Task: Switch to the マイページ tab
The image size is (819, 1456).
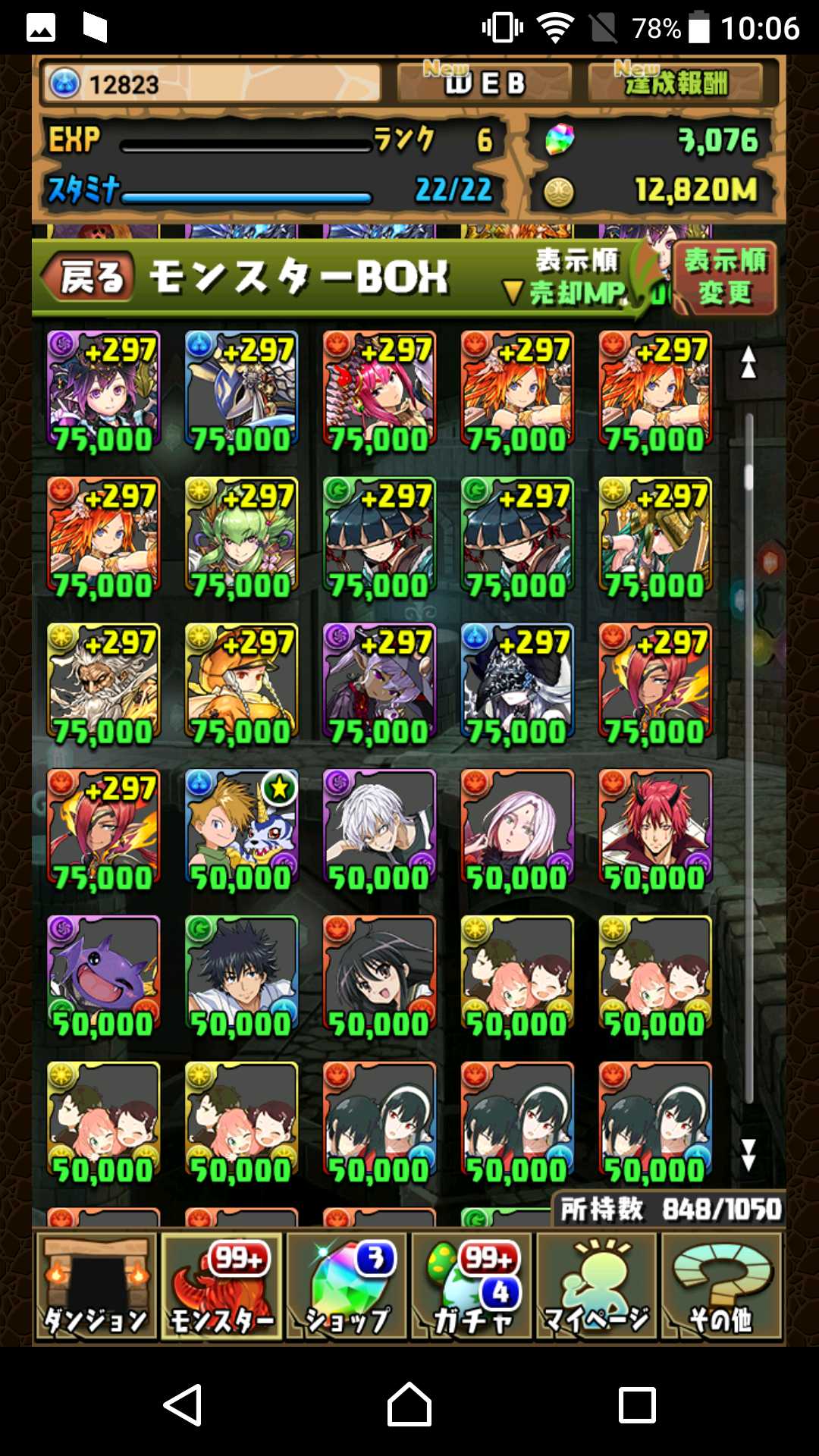Action: pyautogui.click(x=597, y=1286)
